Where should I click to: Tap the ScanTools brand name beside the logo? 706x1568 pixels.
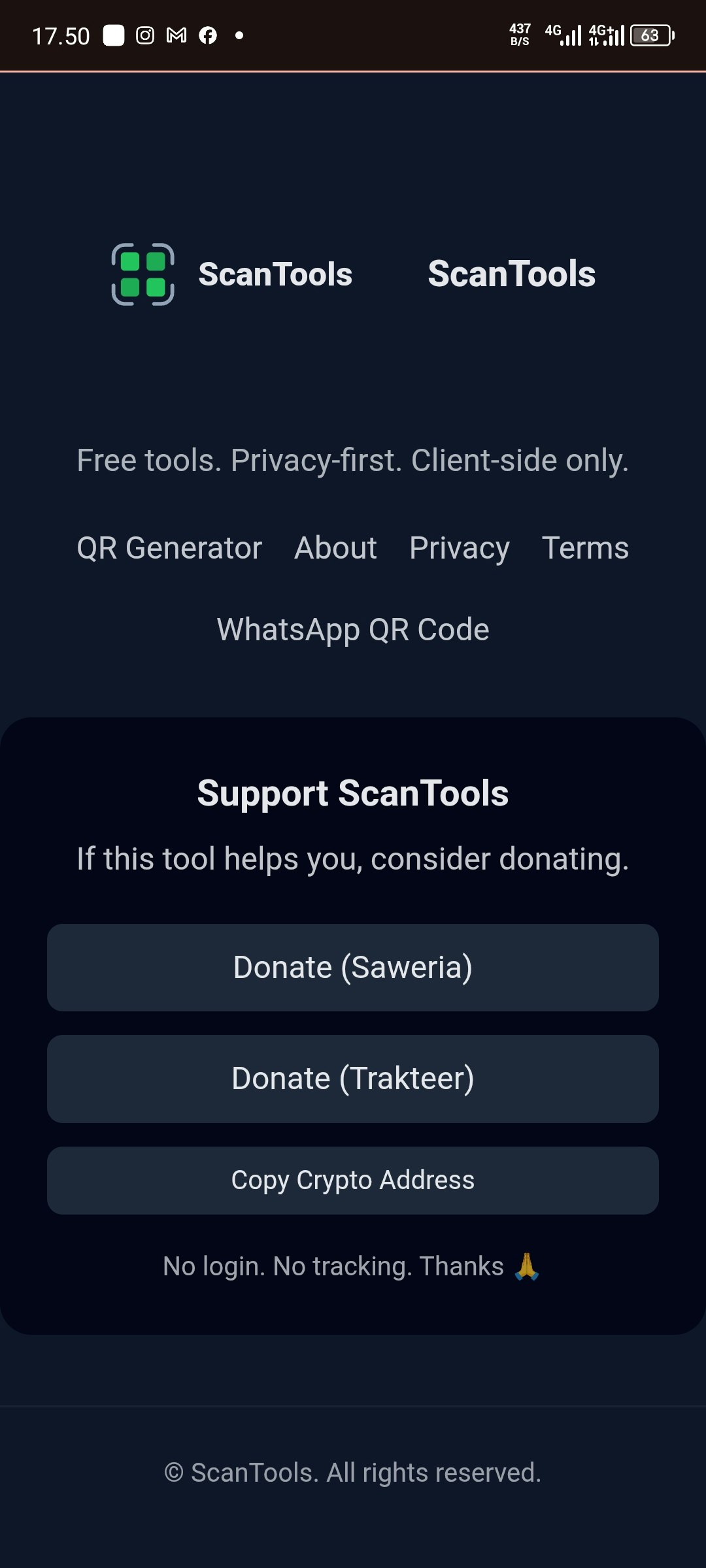point(275,274)
